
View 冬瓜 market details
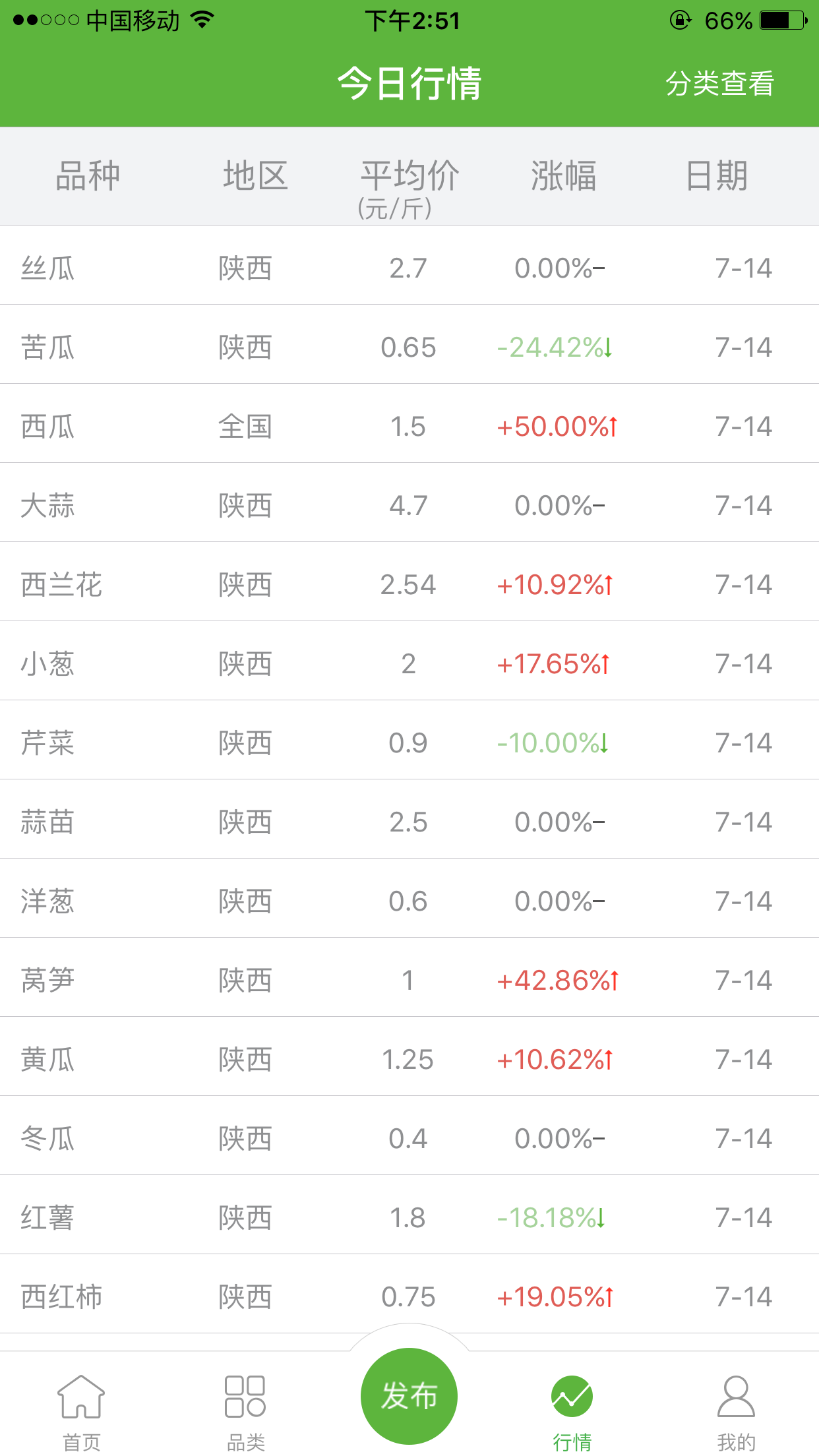pos(409,1139)
